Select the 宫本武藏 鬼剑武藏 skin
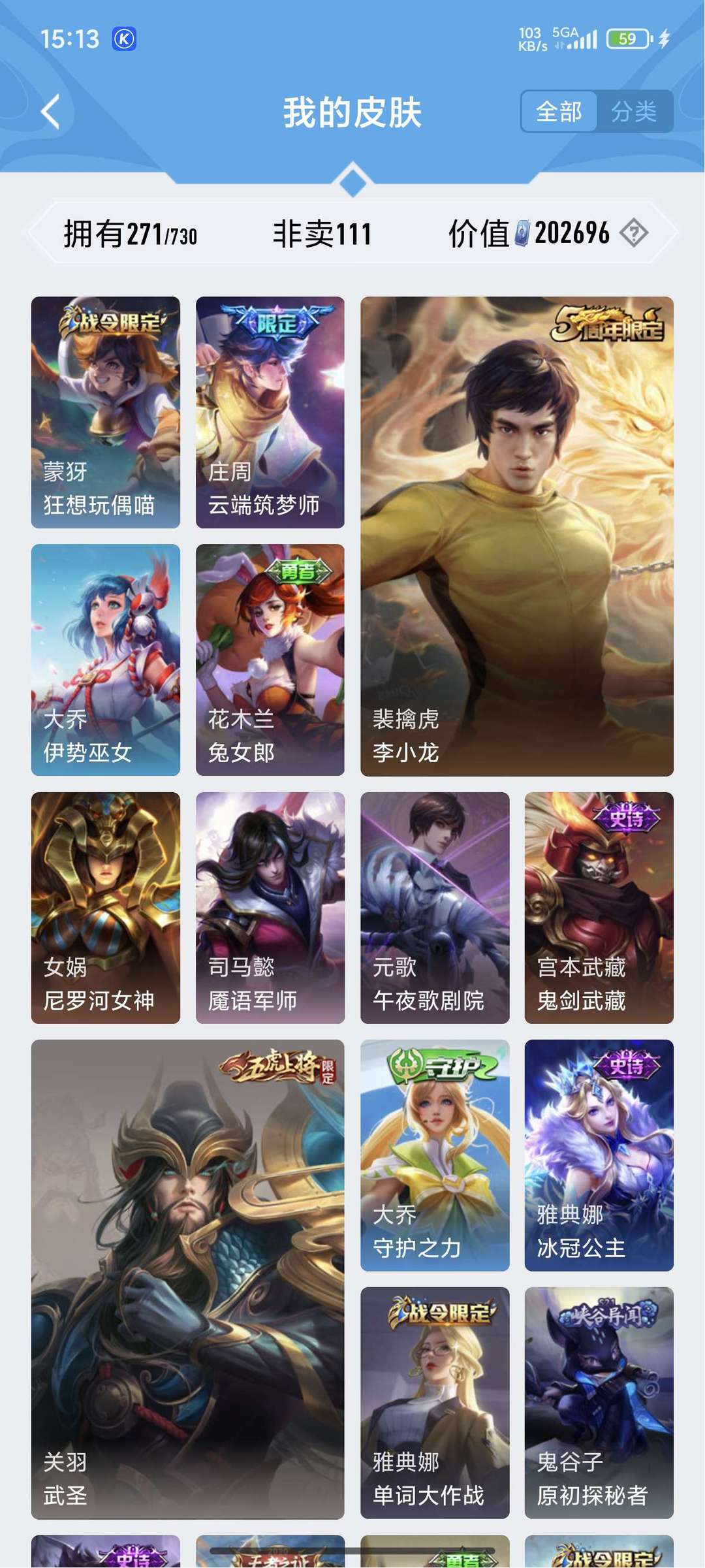The image size is (705, 1568). tap(599, 908)
